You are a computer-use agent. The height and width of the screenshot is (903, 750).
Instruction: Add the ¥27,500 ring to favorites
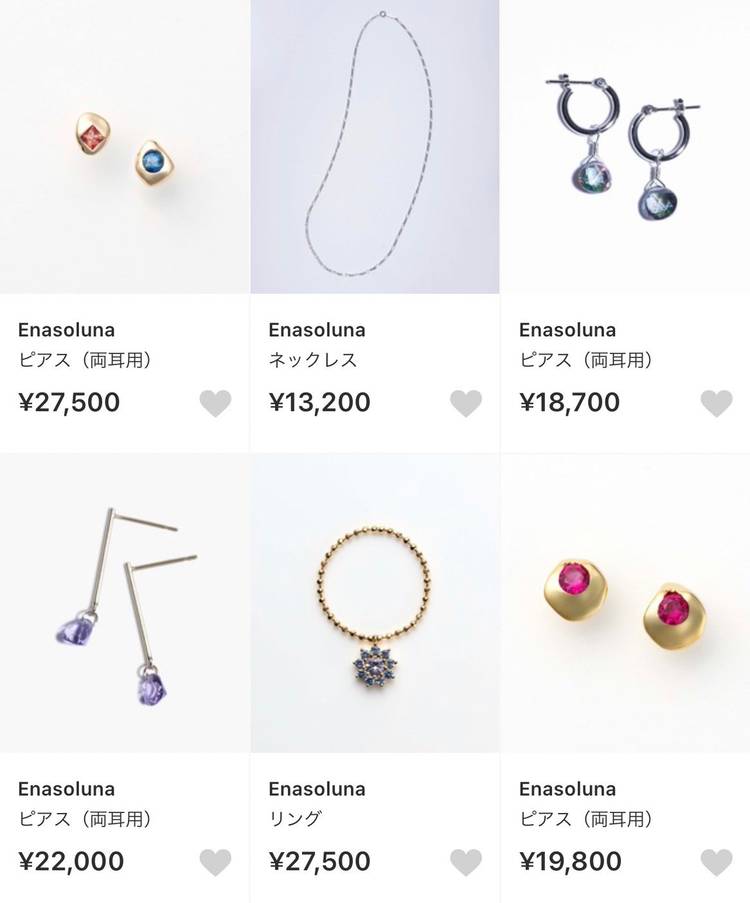tap(465, 862)
